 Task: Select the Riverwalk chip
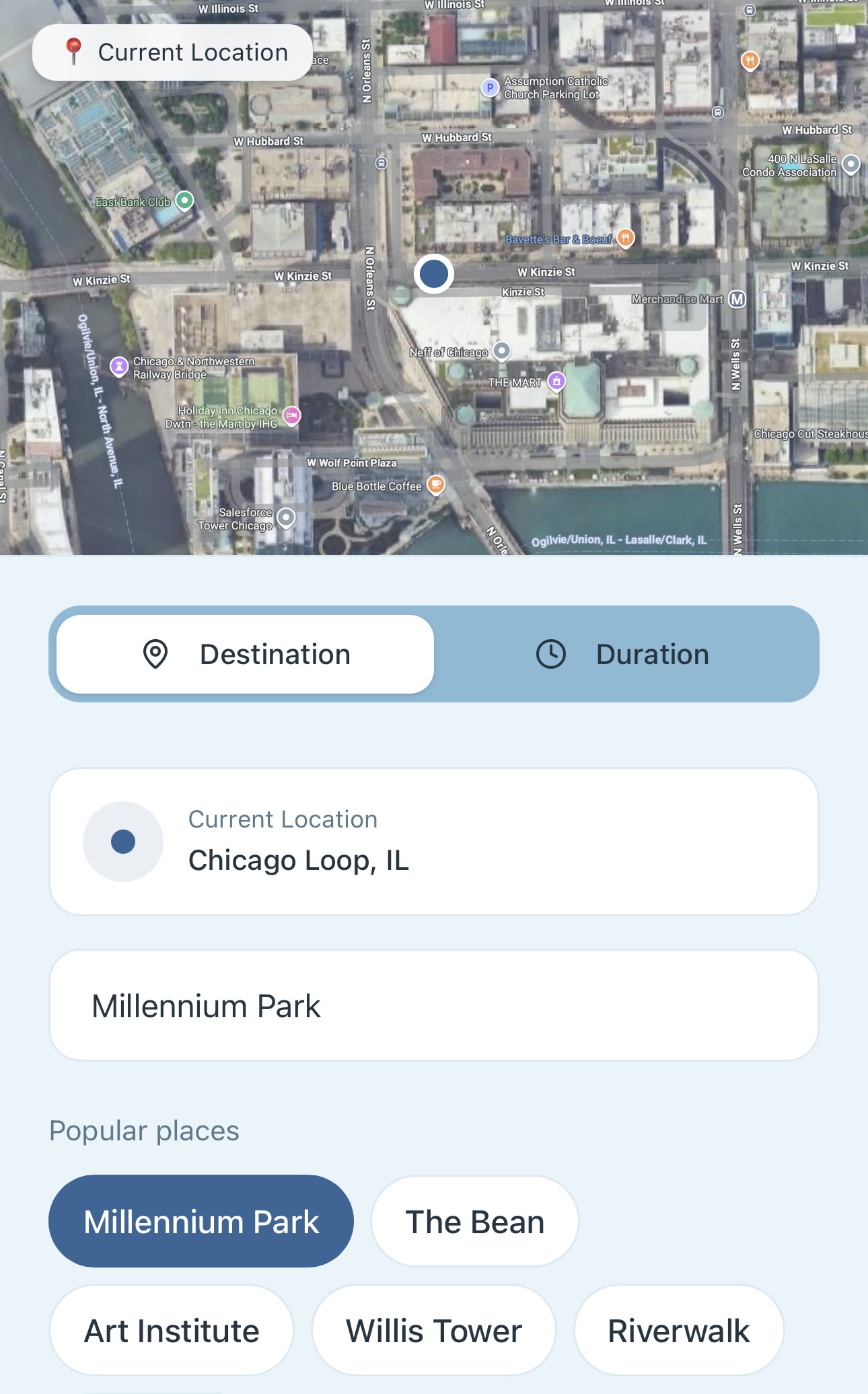[679, 1330]
